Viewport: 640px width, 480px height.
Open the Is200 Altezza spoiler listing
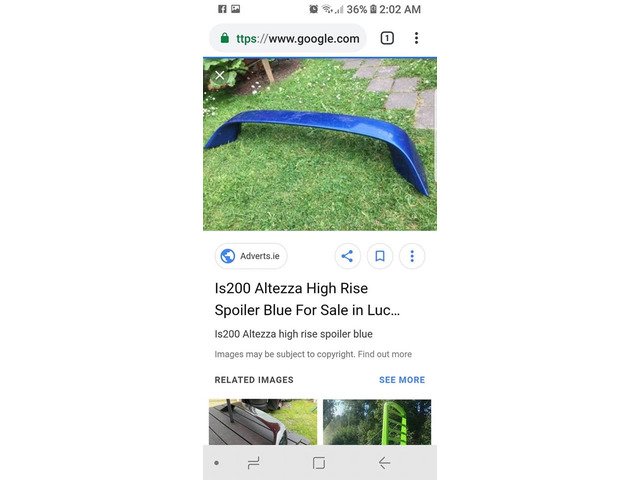click(x=307, y=298)
